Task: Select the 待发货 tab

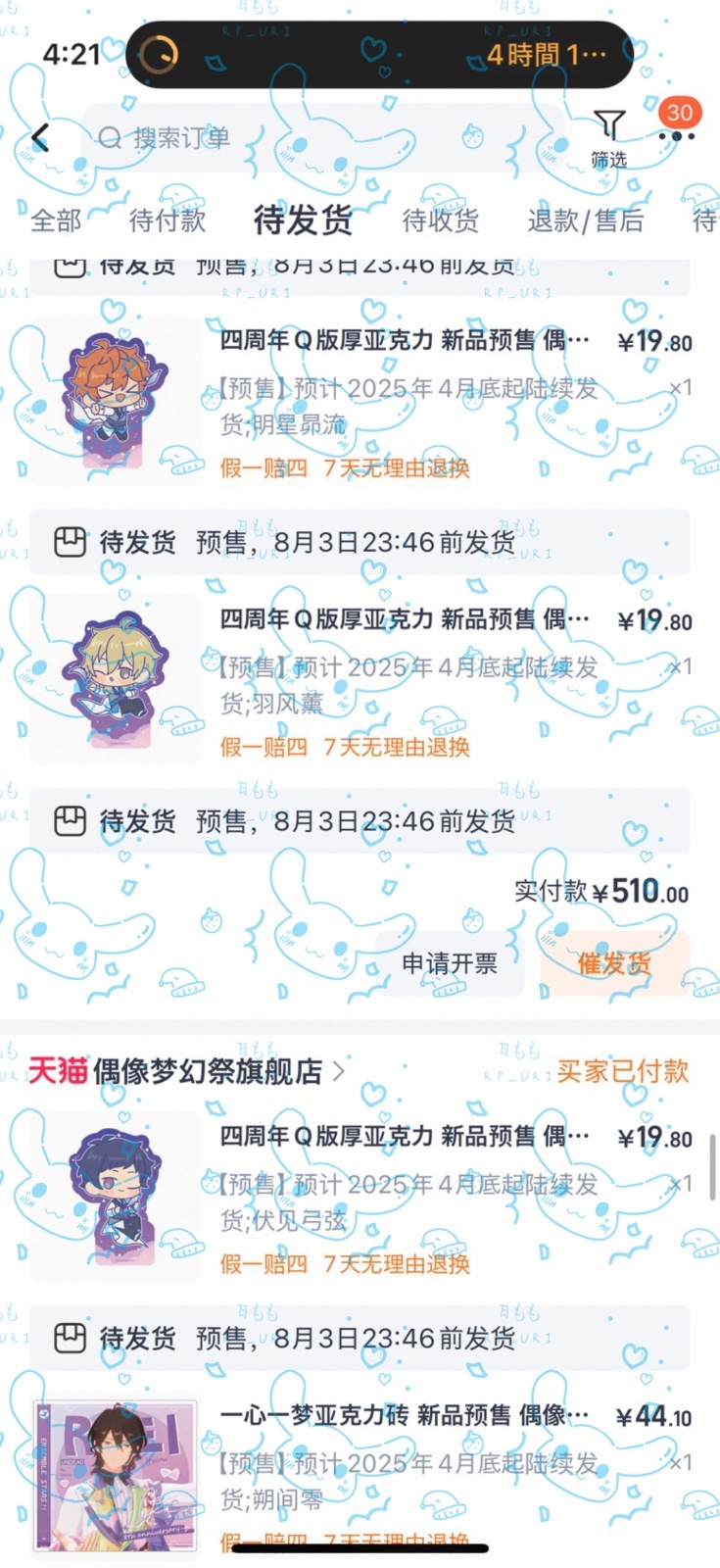Action: 303,220
